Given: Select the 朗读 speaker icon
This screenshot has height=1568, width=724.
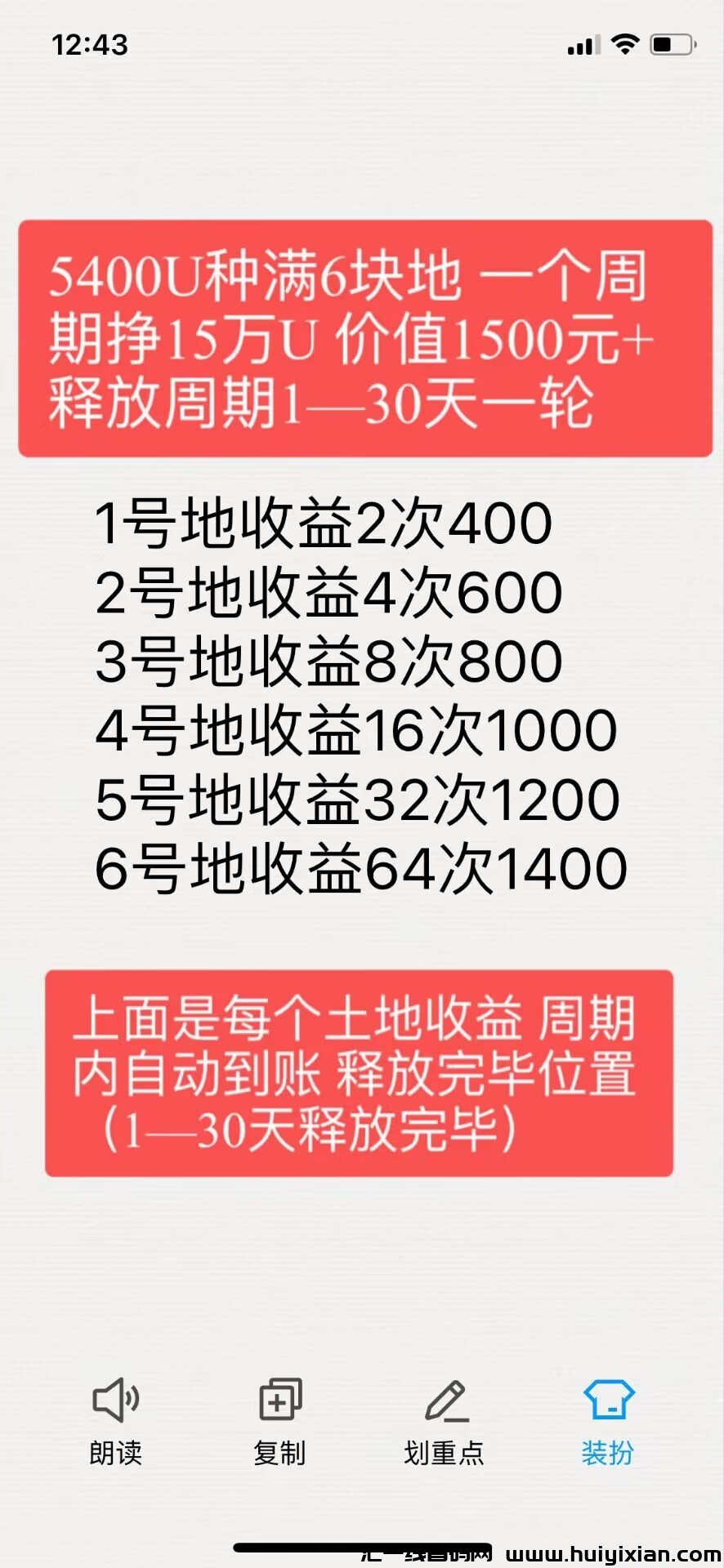Looking at the screenshot, I should coord(116,1398).
